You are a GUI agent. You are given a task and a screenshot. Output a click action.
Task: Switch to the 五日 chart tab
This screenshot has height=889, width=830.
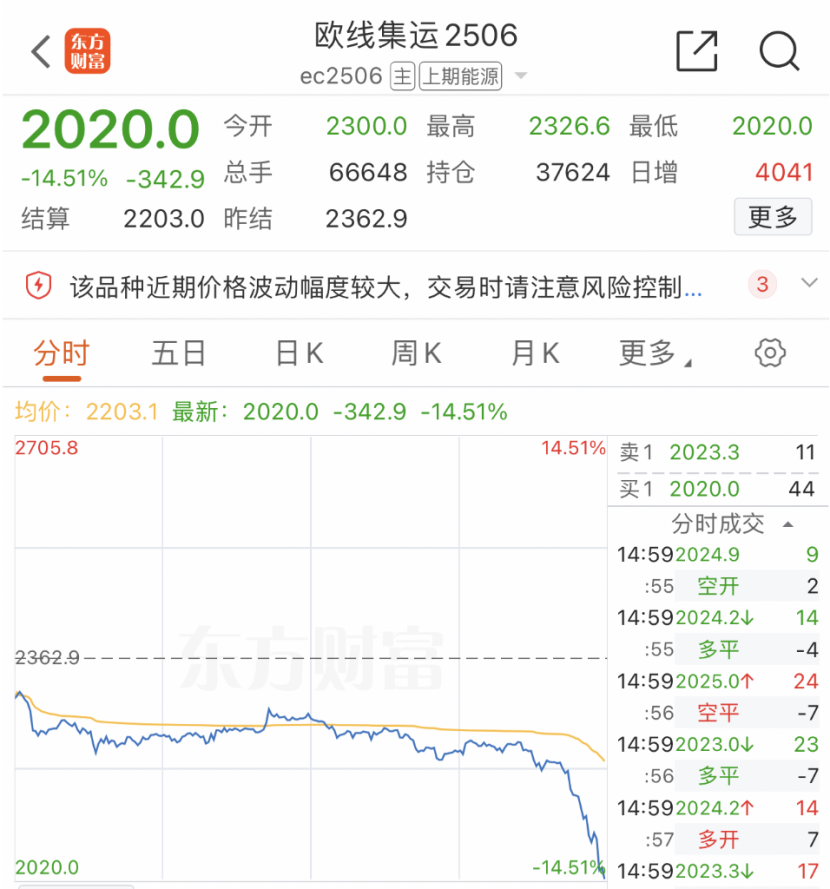(179, 353)
